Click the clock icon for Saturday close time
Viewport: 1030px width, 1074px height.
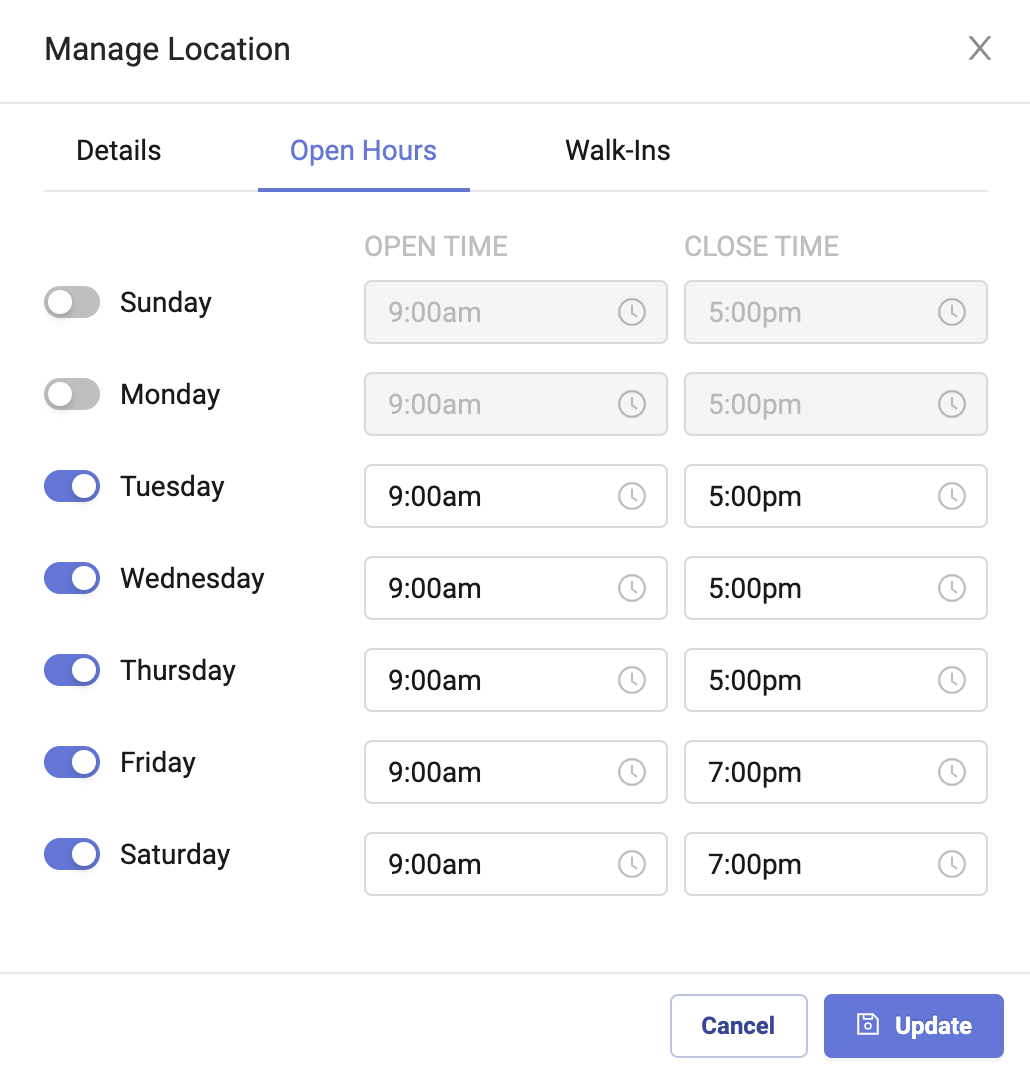952,864
